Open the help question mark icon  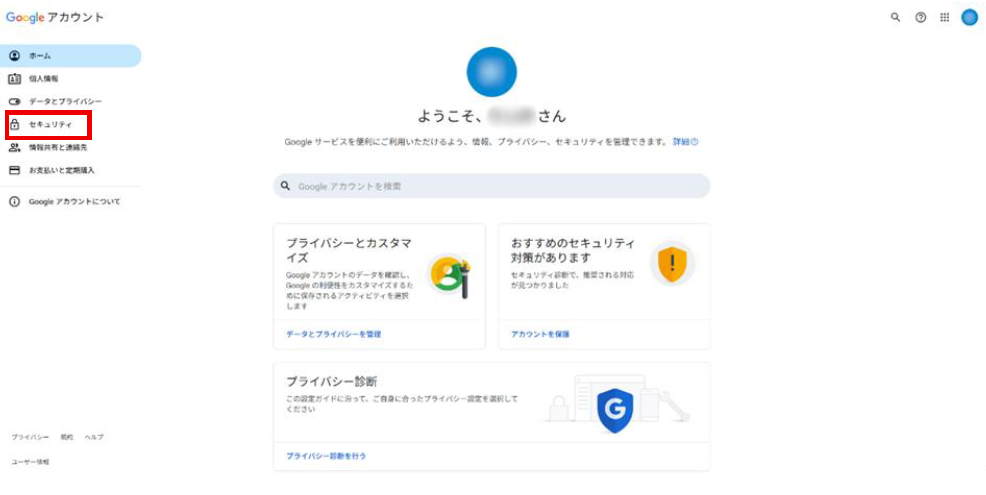[920, 17]
